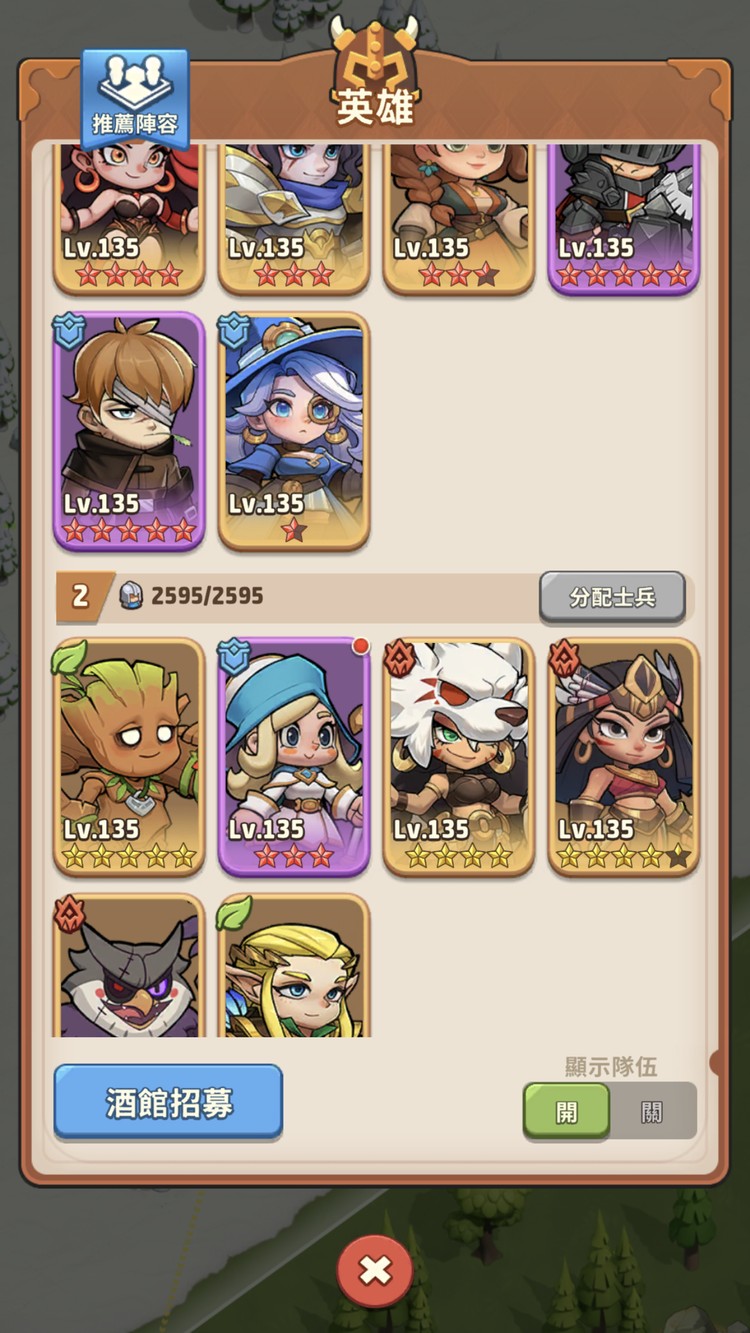Viewport: 750px width, 1333px height.
Task: Select the blue witch hat hero card
Action: pos(294,430)
